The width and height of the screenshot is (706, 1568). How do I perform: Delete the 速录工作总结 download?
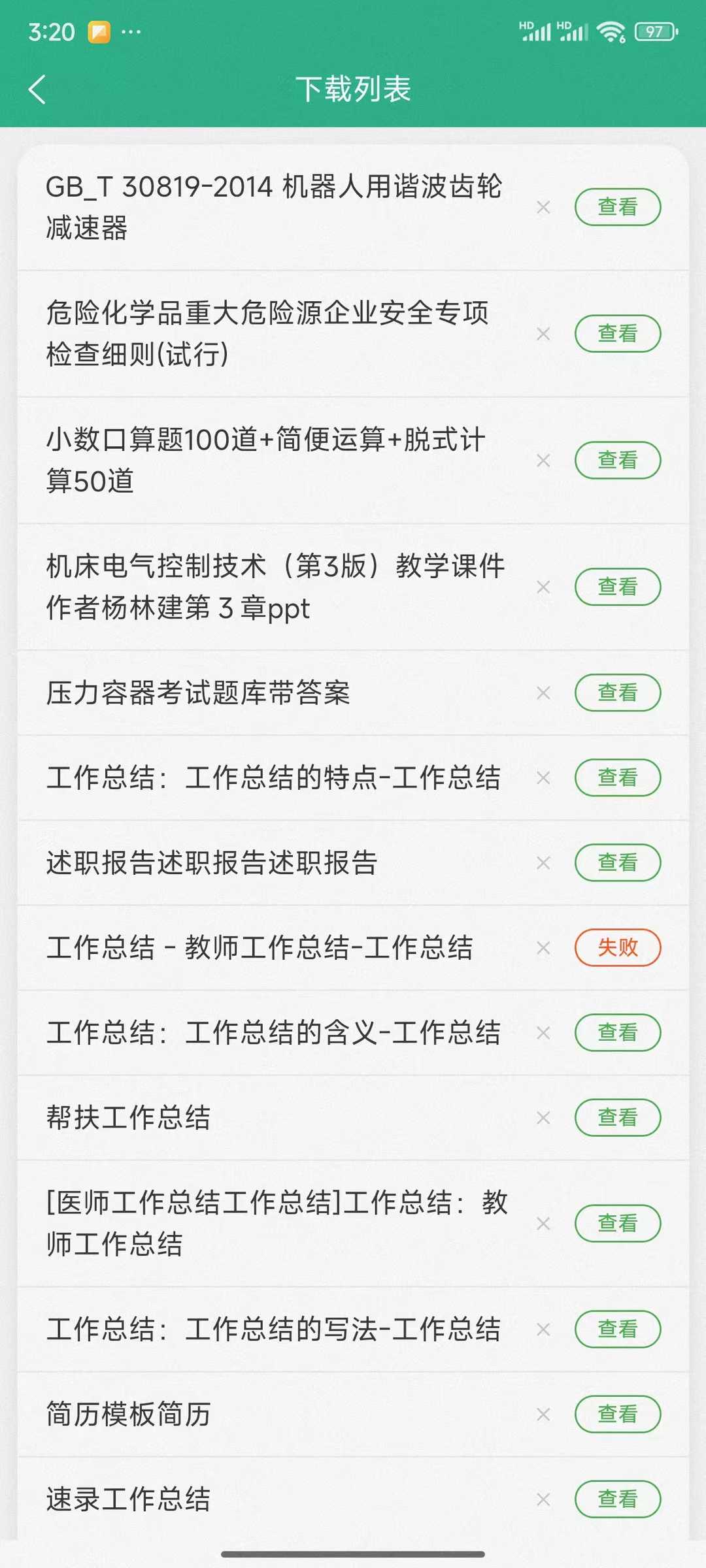[543, 1499]
